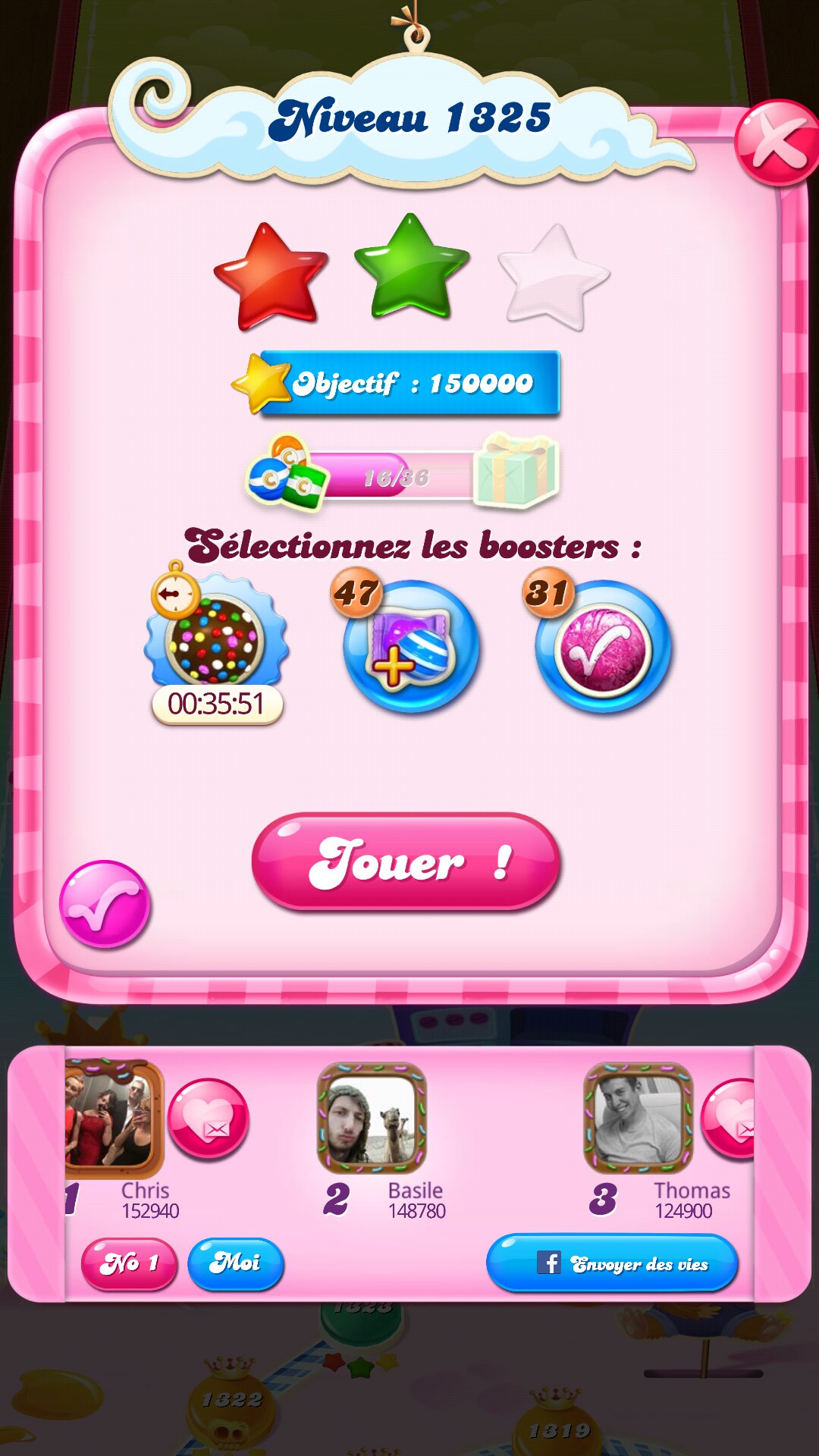The image size is (819, 1456).
Task: Open Thomas's profile picture
Action: tap(638, 1119)
